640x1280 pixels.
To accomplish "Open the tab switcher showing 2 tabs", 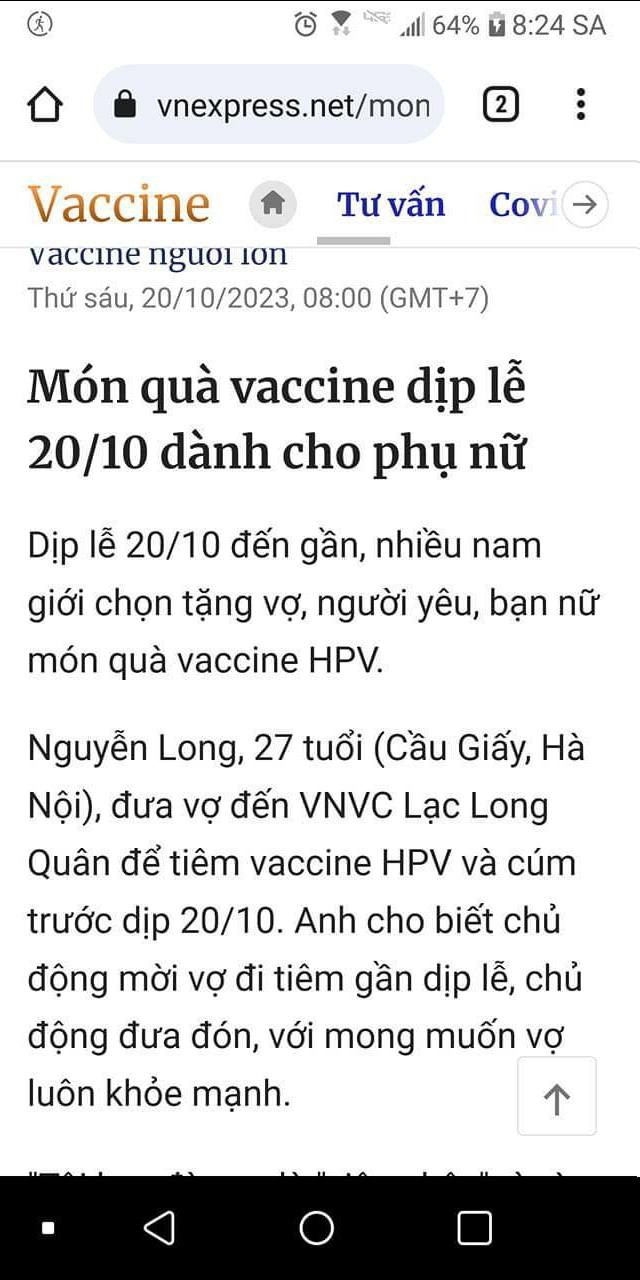I will point(501,104).
